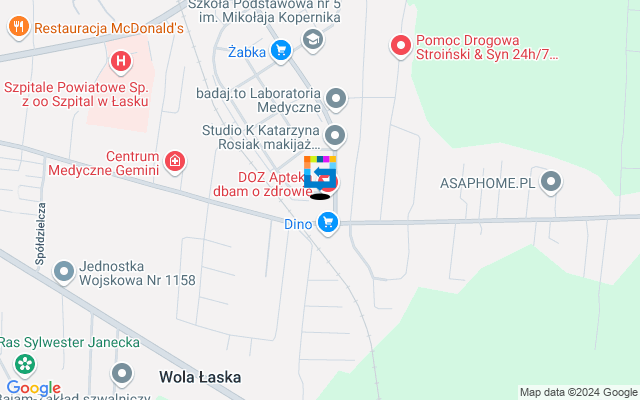Select the Szpitale Powiatowe hospital marker

[x=121, y=62]
